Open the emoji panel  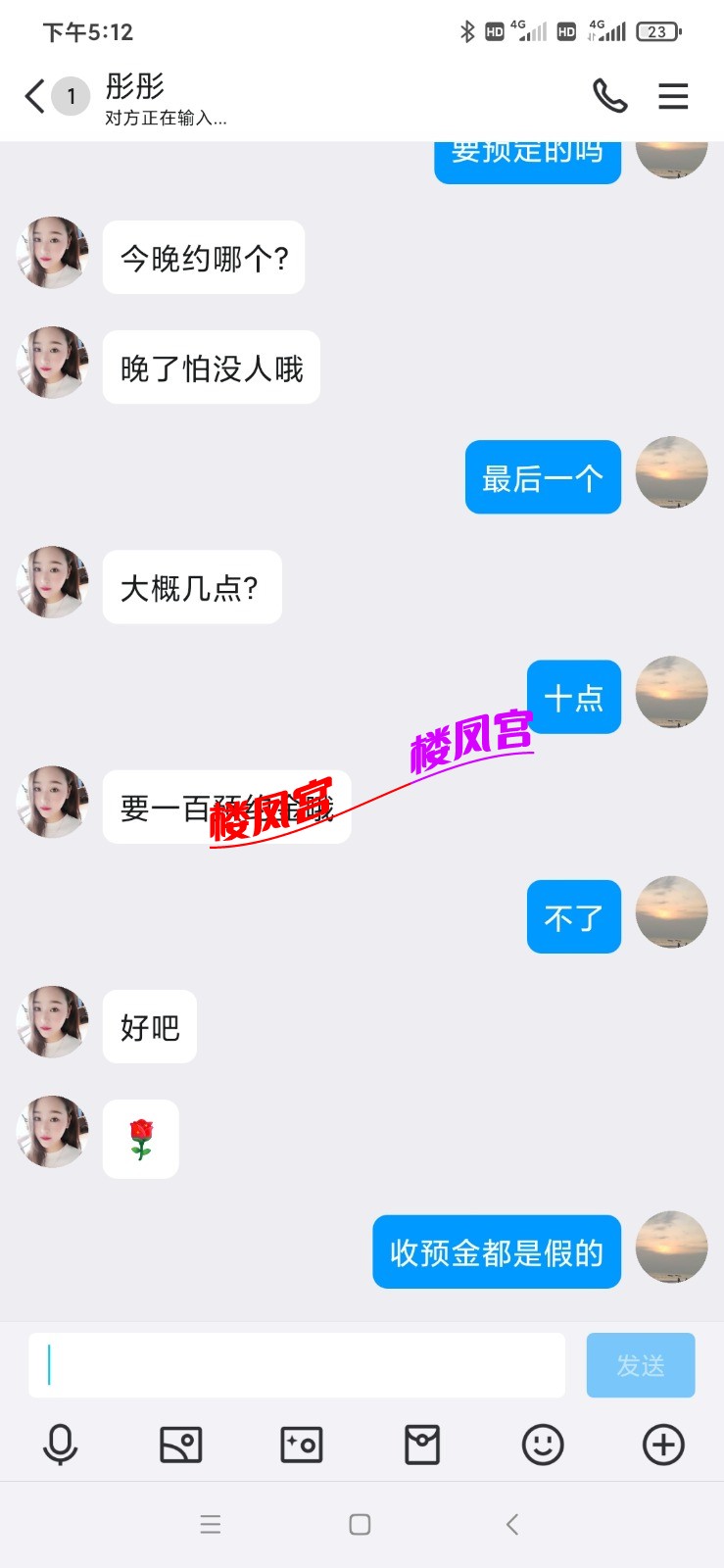point(543,1445)
